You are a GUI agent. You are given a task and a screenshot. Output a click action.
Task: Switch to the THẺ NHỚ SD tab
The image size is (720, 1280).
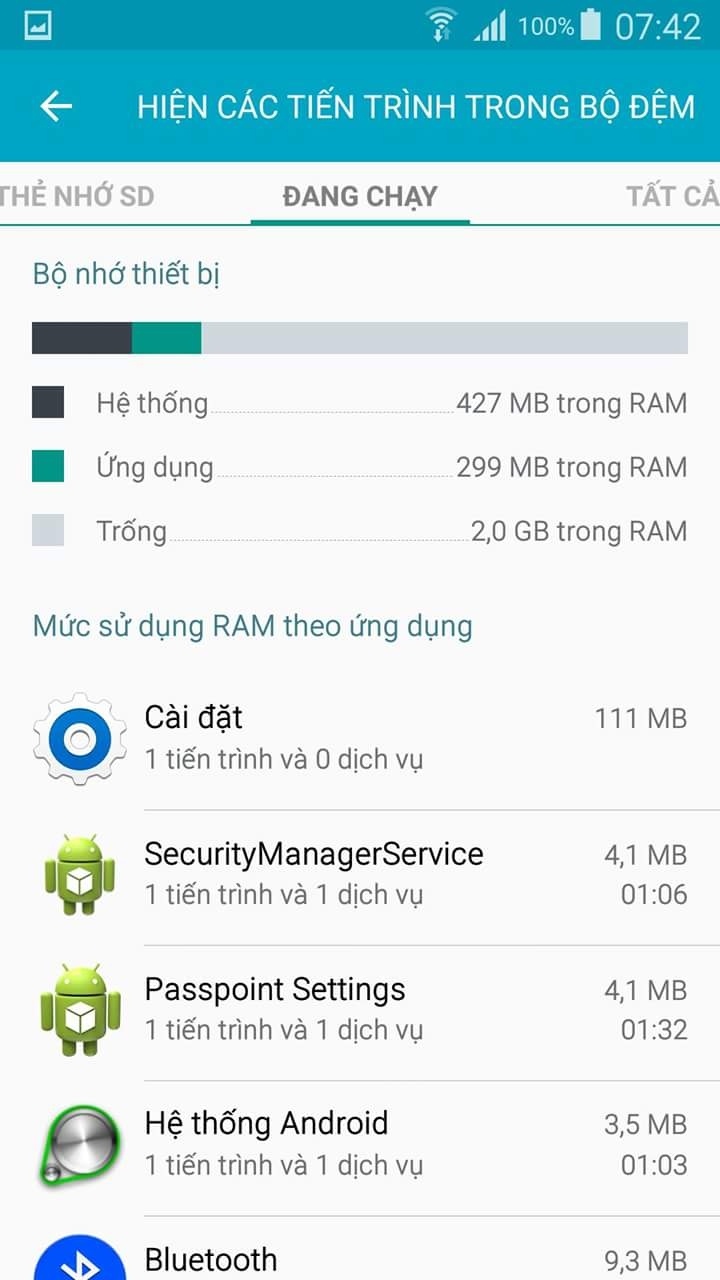[x=78, y=195]
